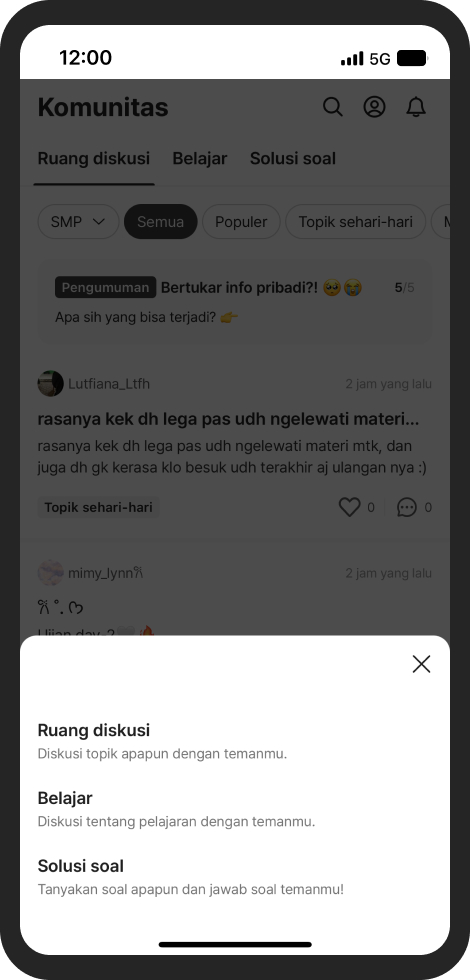This screenshot has height=980, width=470.
Task: Close the bottom sheet
Action: click(x=421, y=664)
